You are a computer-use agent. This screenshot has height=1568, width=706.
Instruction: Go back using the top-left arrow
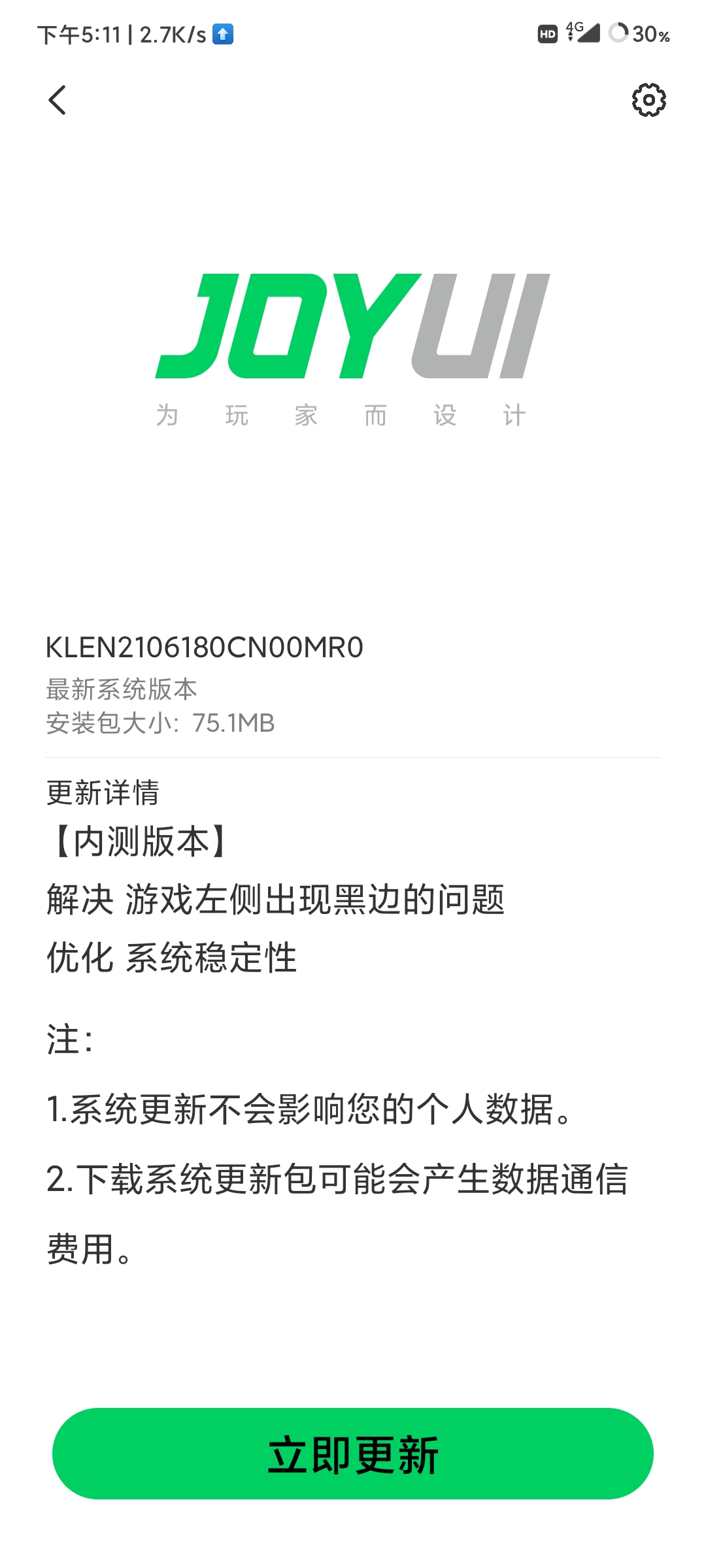pos(58,100)
